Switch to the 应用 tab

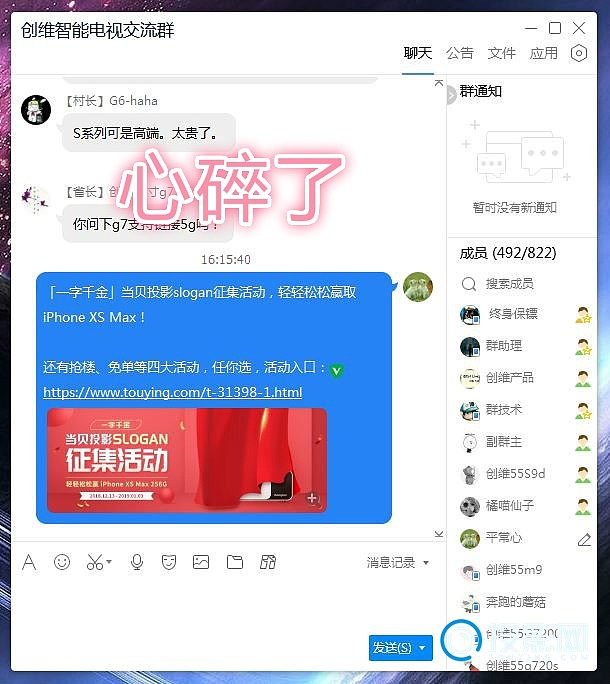click(x=544, y=53)
